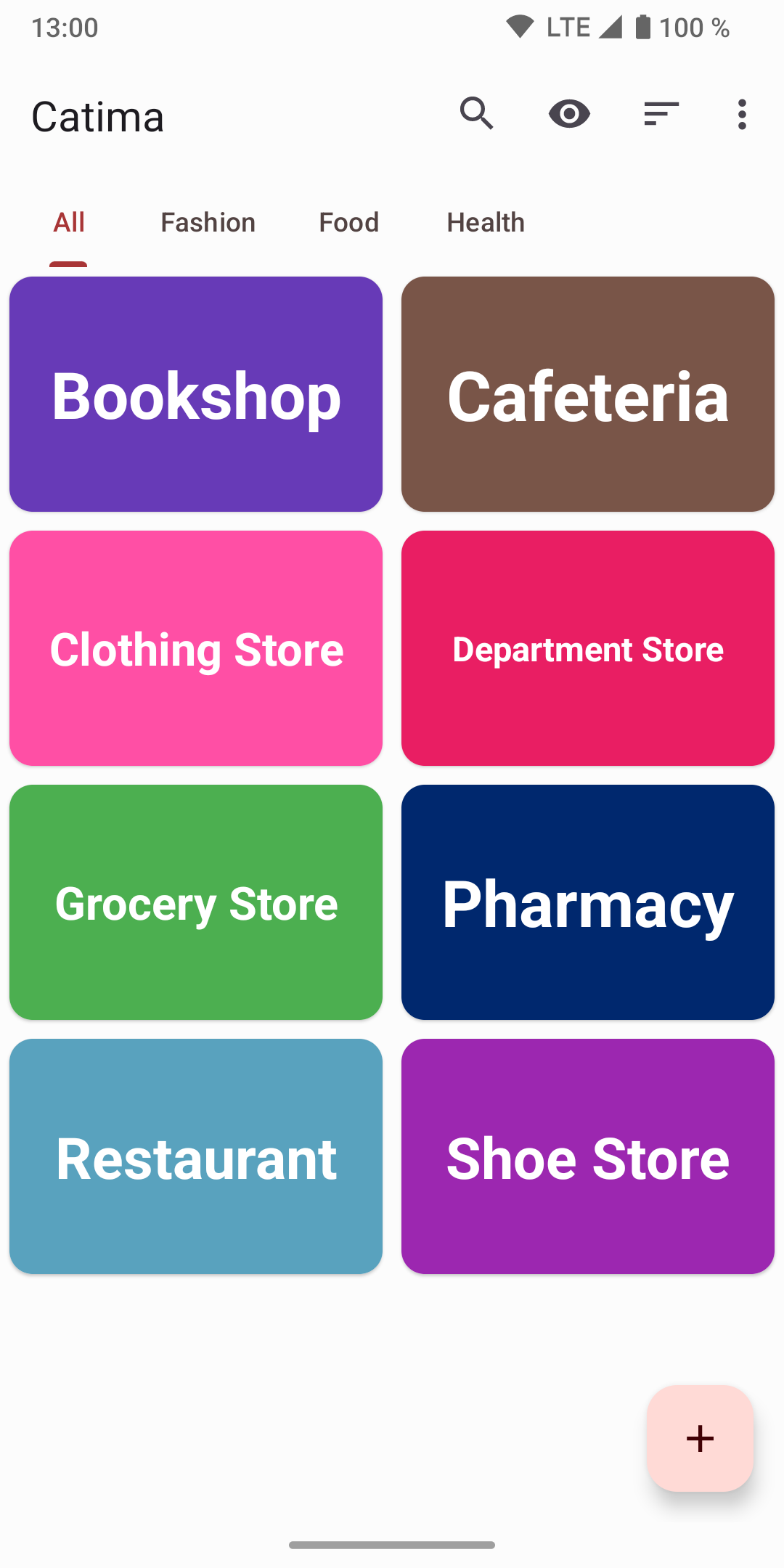
Task: Open the Bookshop card
Action: point(196,394)
